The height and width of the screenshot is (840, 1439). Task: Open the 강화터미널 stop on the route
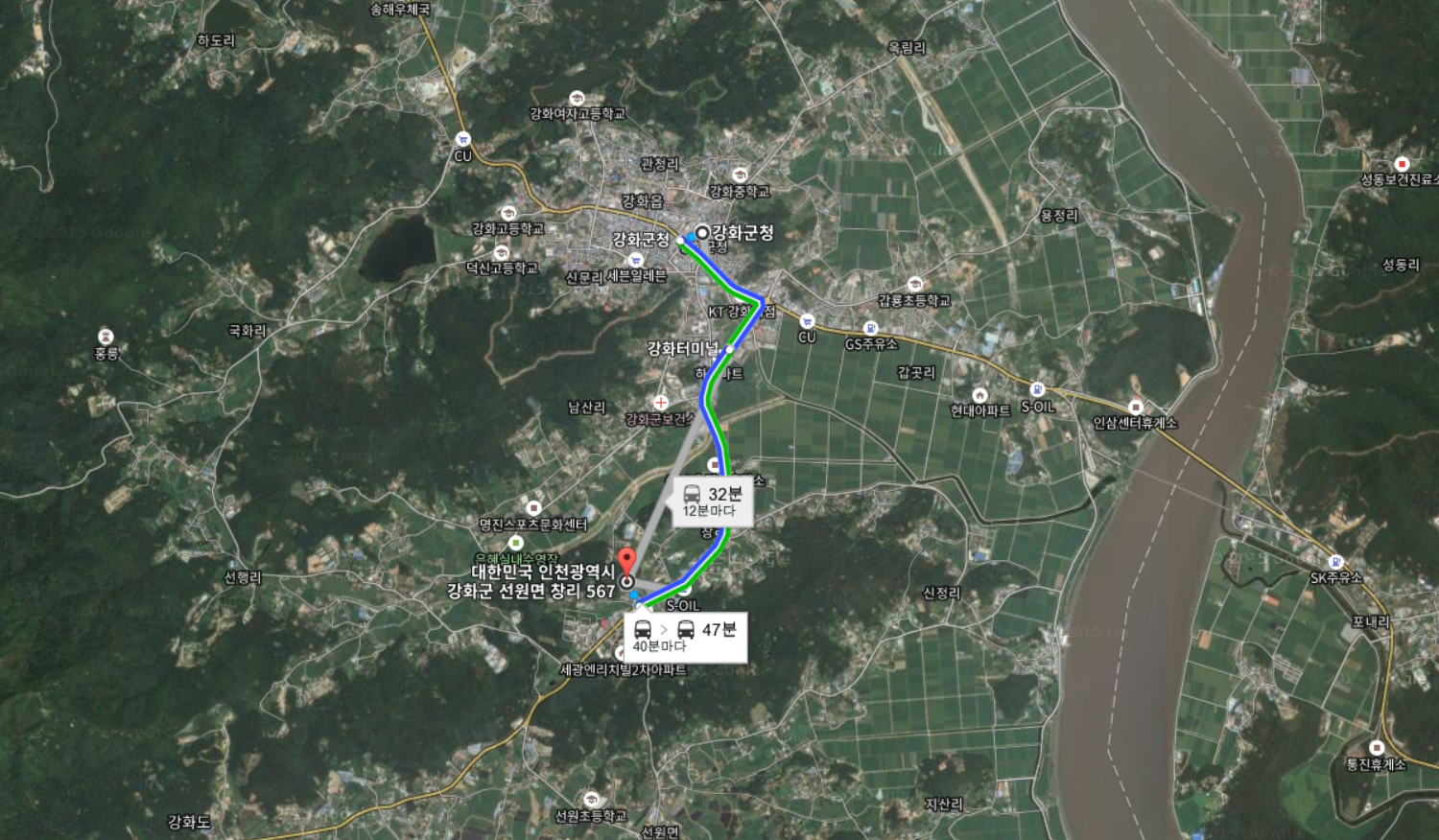click(730, 349)
